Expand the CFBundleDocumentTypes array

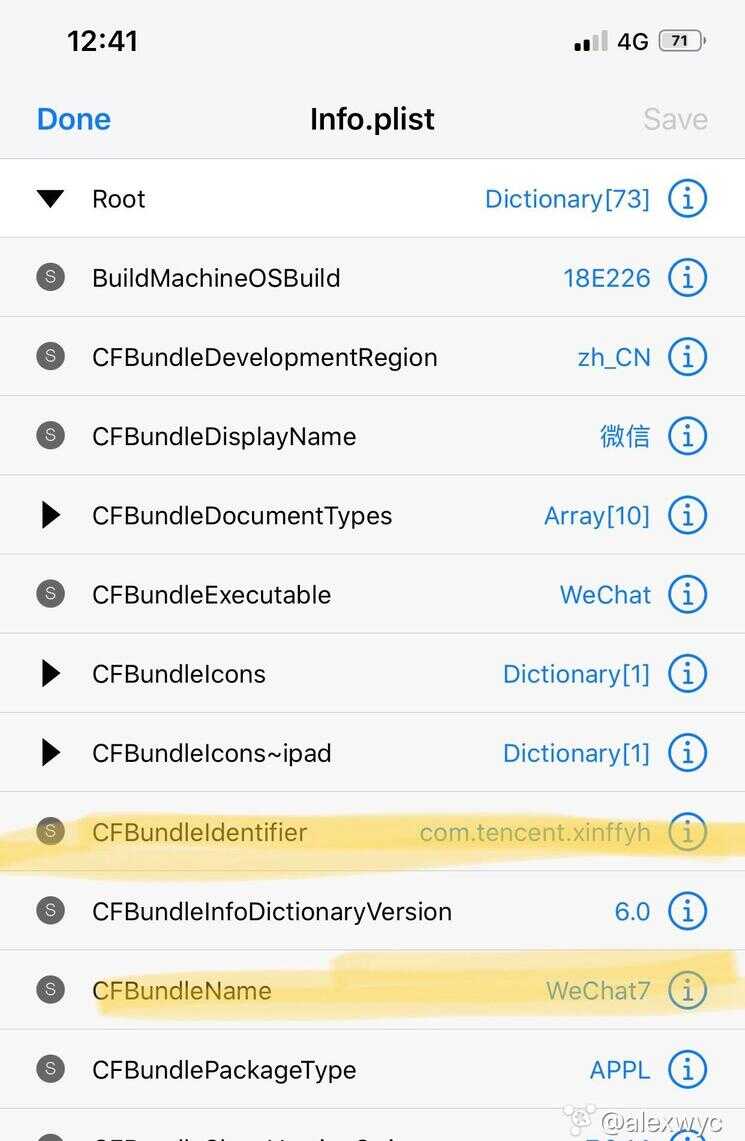(50, 516)
